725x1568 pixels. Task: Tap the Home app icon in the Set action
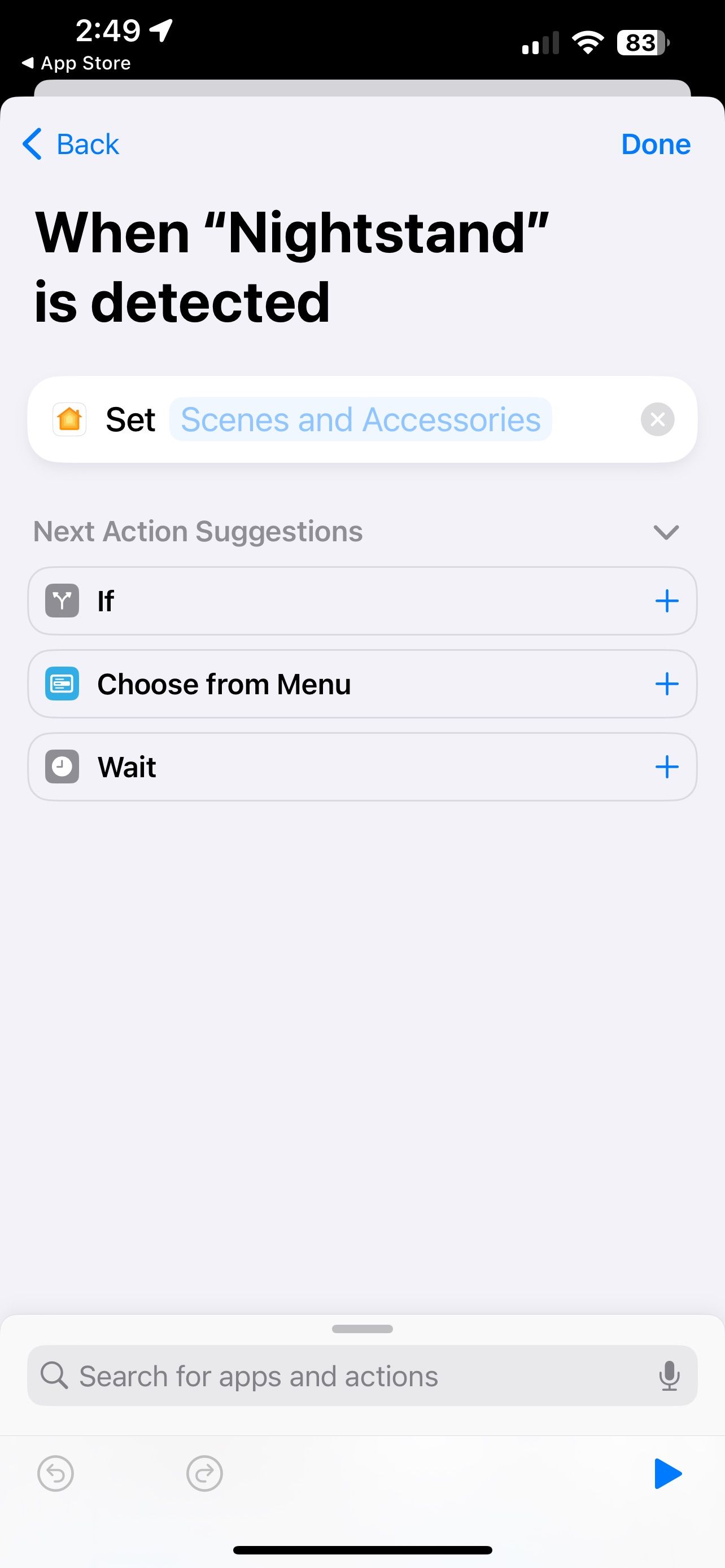[69, 419]
